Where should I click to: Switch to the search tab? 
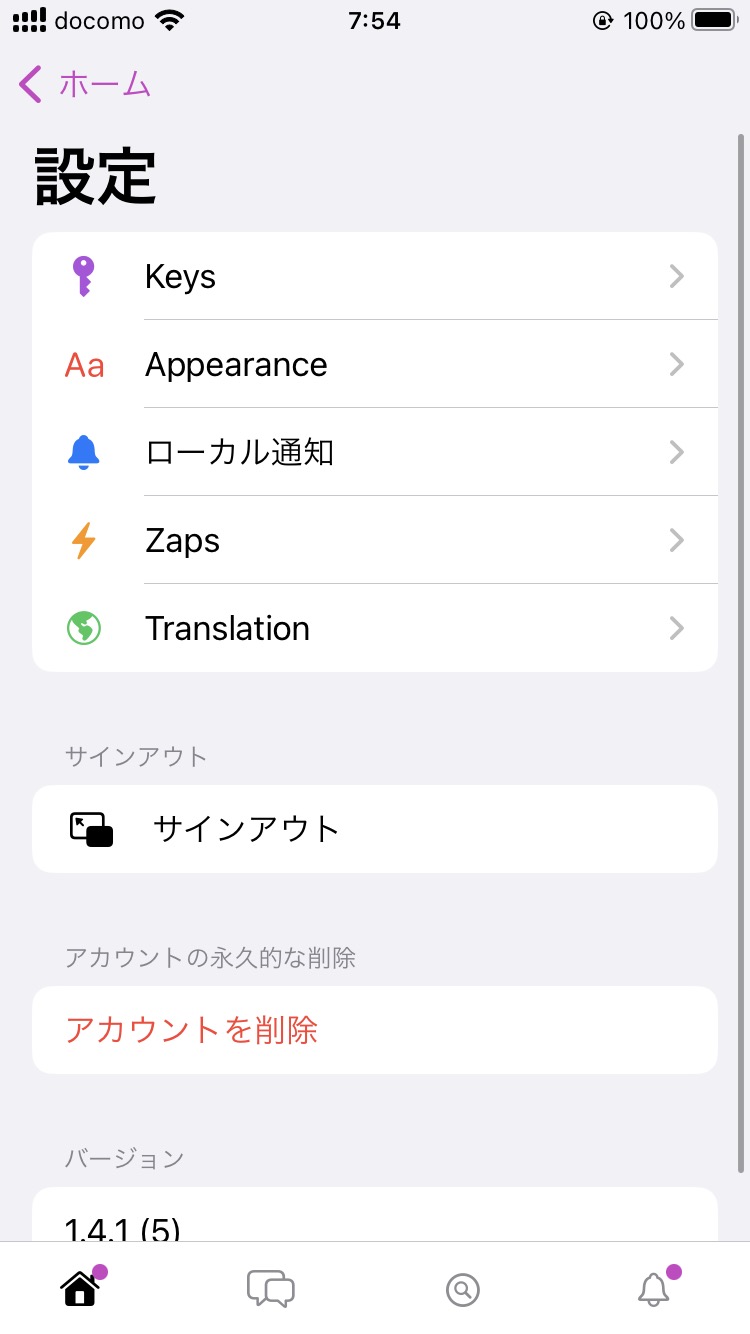pyautogui.click(x=462, y=1289)
